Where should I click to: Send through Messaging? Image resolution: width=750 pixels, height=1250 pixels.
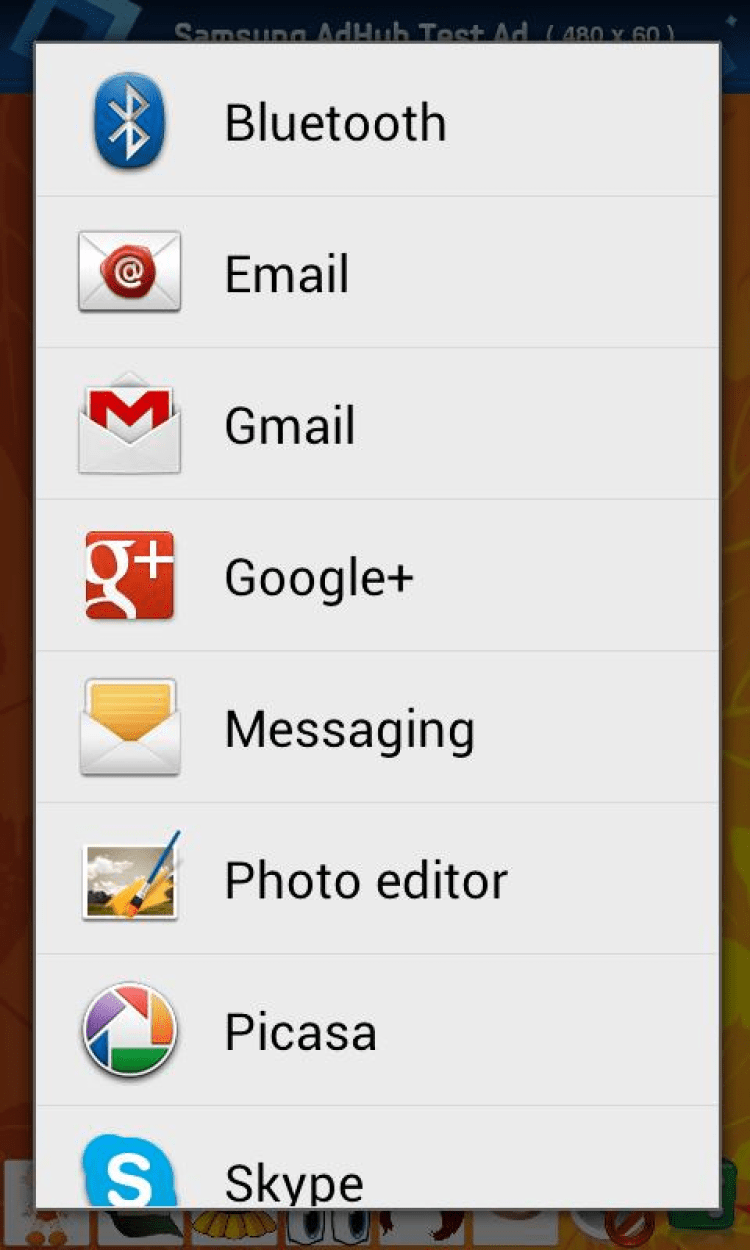click(x=376, y=729)
